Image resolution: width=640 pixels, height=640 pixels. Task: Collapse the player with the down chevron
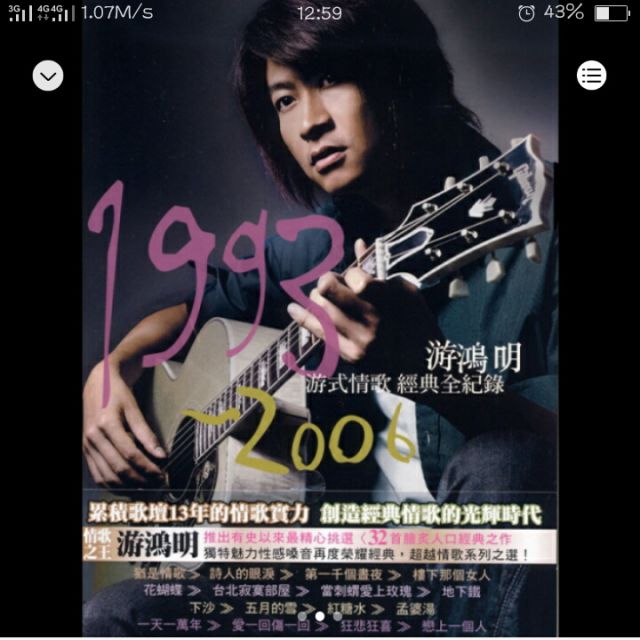[x=48, y=75]
